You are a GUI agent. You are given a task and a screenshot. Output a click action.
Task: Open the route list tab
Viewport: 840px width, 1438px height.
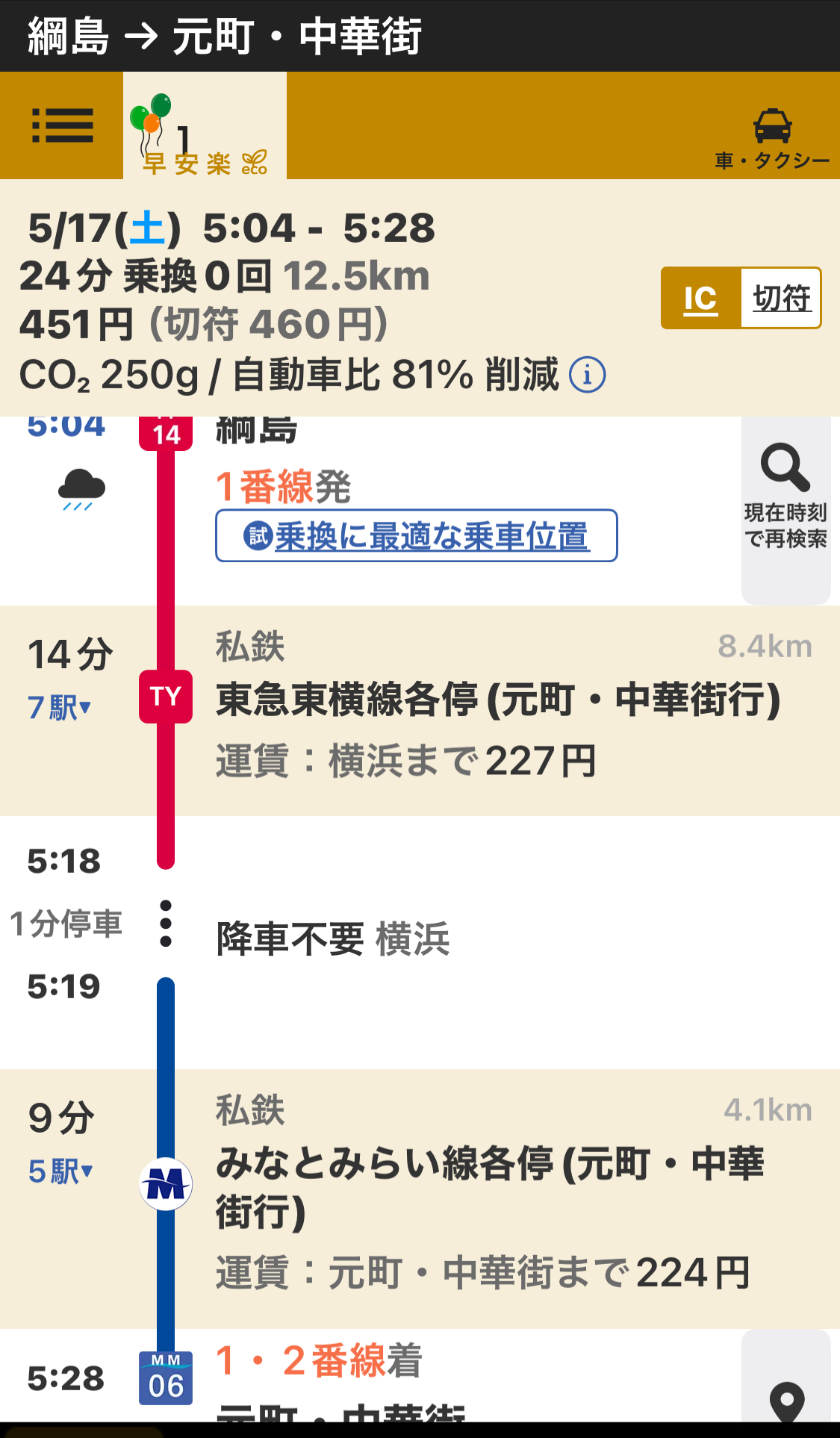click(x=62, y=125)
